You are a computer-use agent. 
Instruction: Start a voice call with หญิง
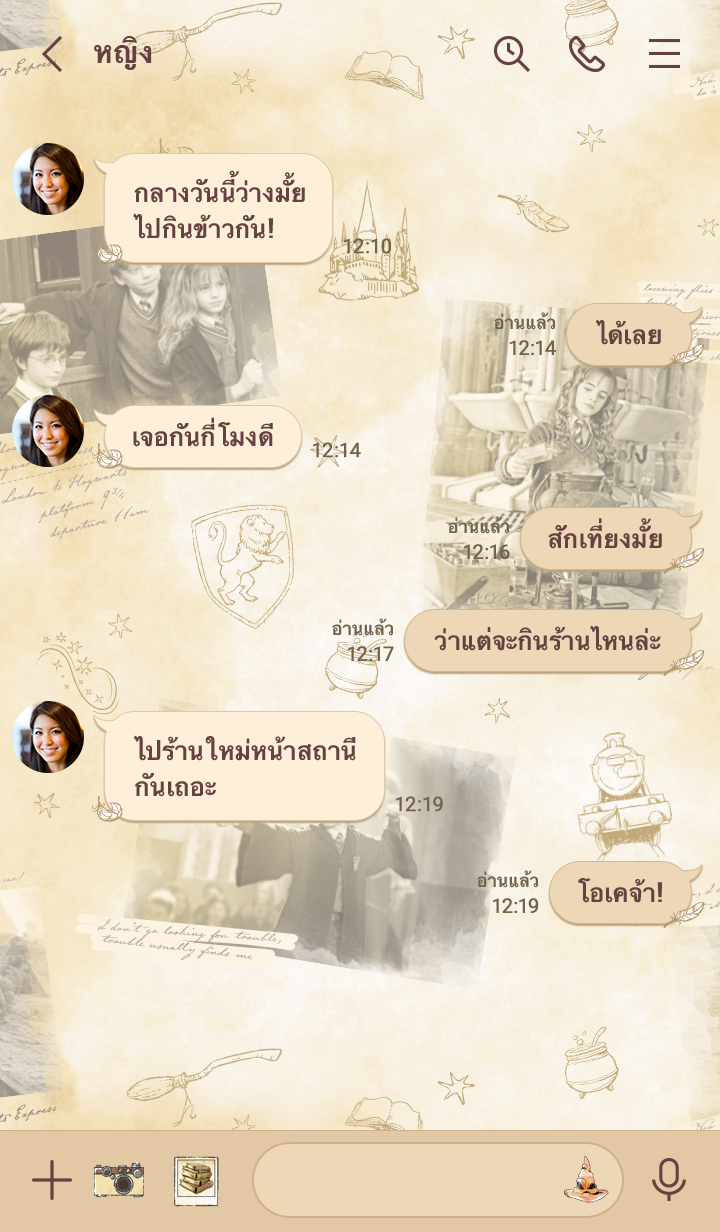click(587, 54)
